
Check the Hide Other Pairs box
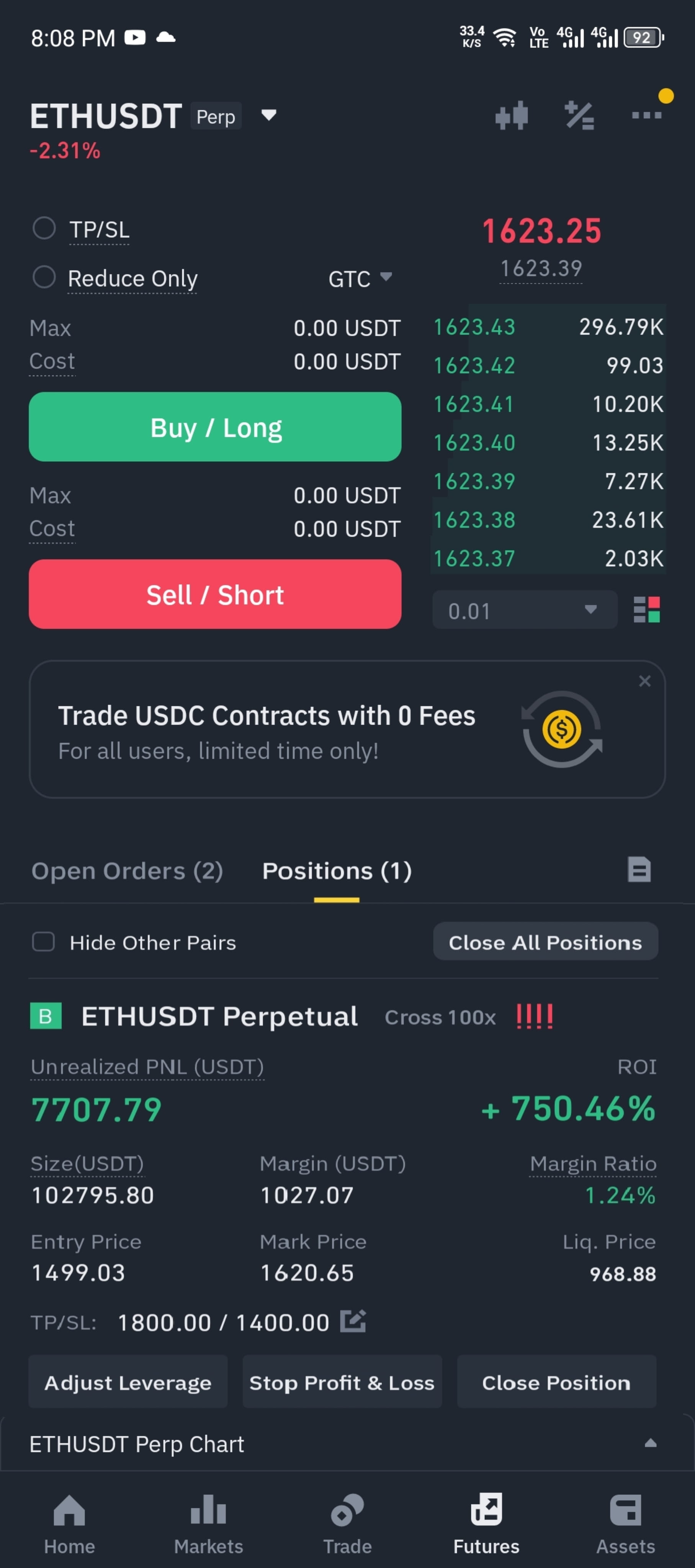click(43, 942)
